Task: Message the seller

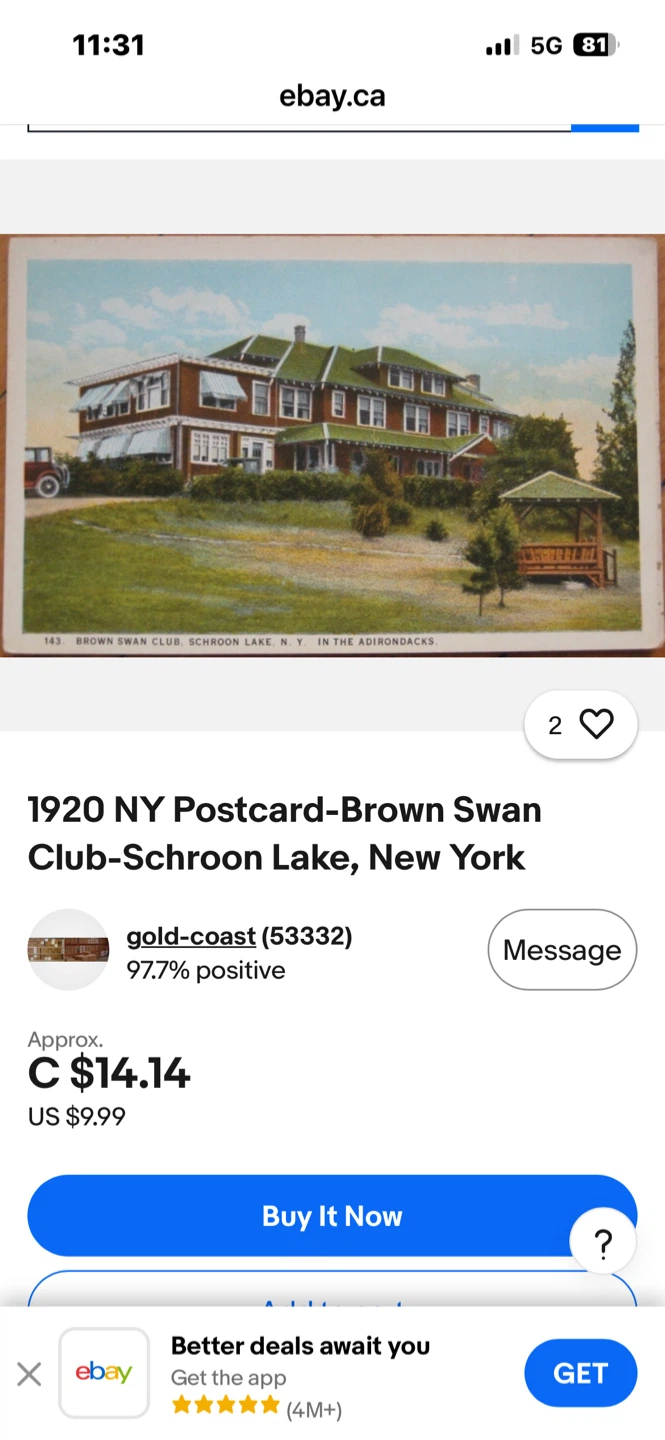Action: tap(562, 950)
